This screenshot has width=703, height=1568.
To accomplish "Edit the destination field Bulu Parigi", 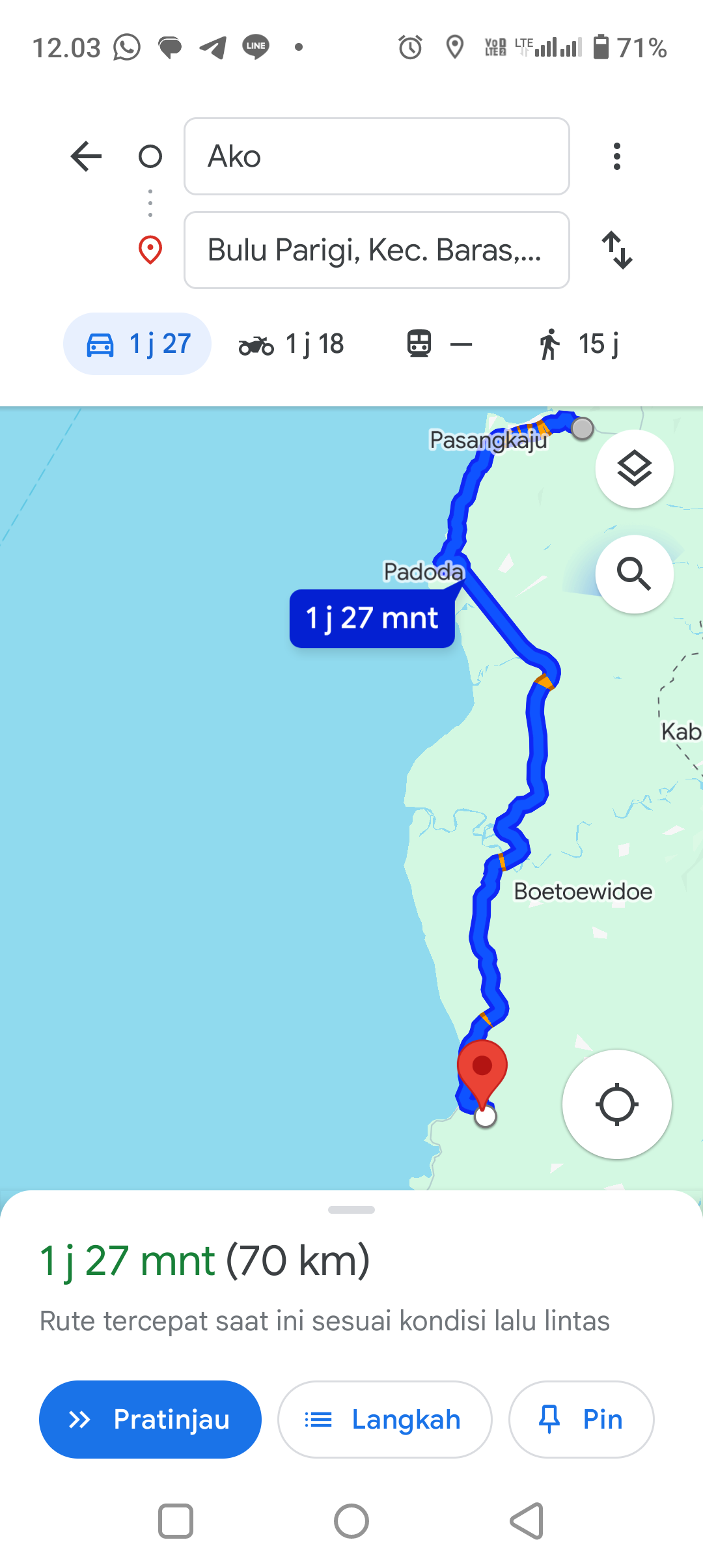I will tap(377, 250).
